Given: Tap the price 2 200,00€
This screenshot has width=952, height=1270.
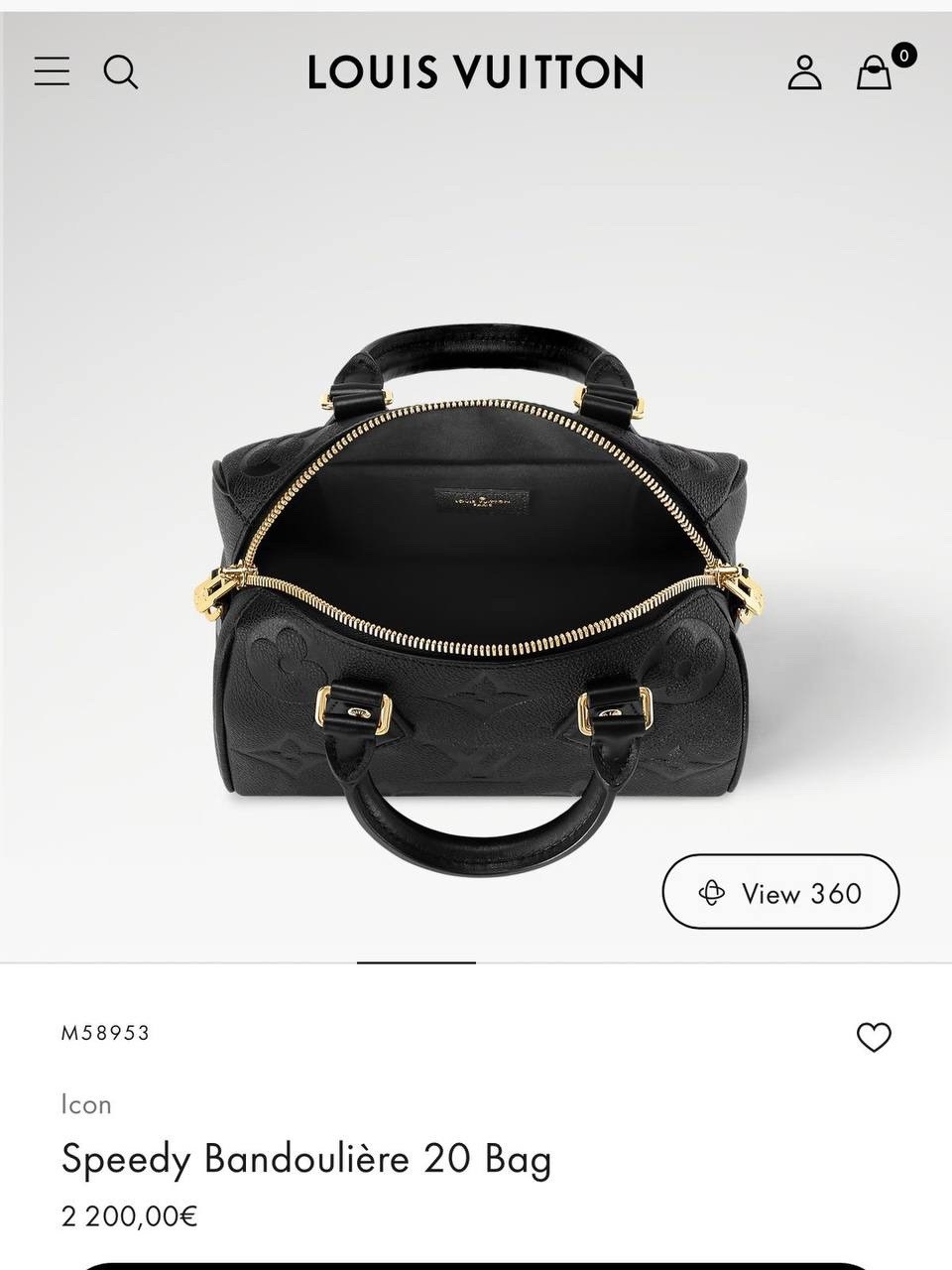Looking at the screenshot, I should pos(130,1213).
